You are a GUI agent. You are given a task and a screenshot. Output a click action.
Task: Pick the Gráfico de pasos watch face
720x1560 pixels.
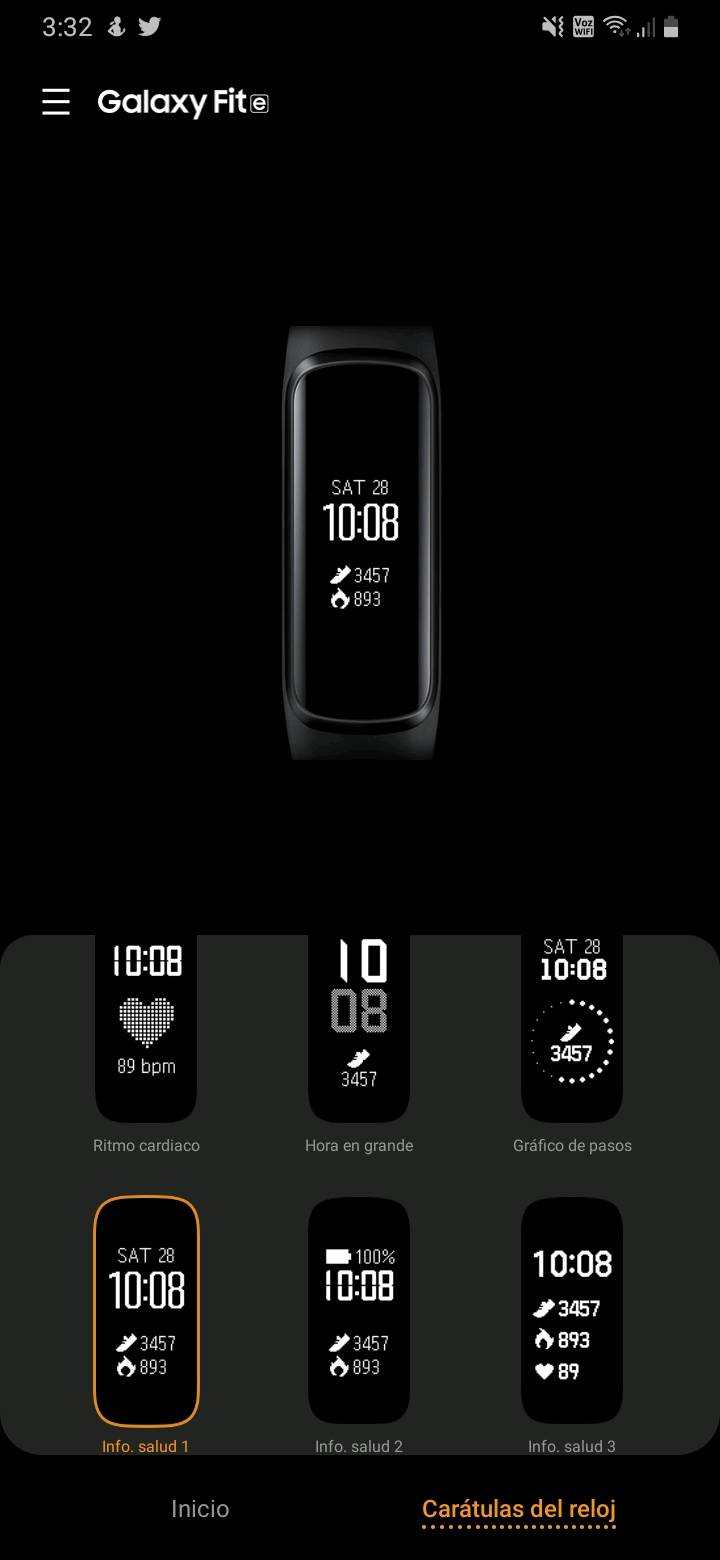pyautogui.click(x=572, y=1030)
